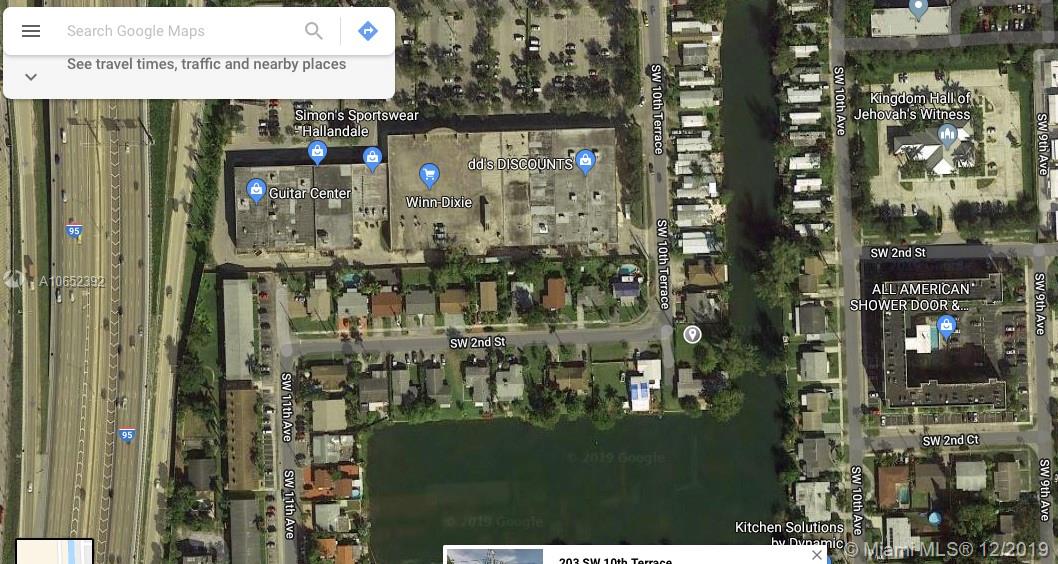Select the Winn-Dixie store pin
Screen dimensions: 1058x564
coord(429,176)
